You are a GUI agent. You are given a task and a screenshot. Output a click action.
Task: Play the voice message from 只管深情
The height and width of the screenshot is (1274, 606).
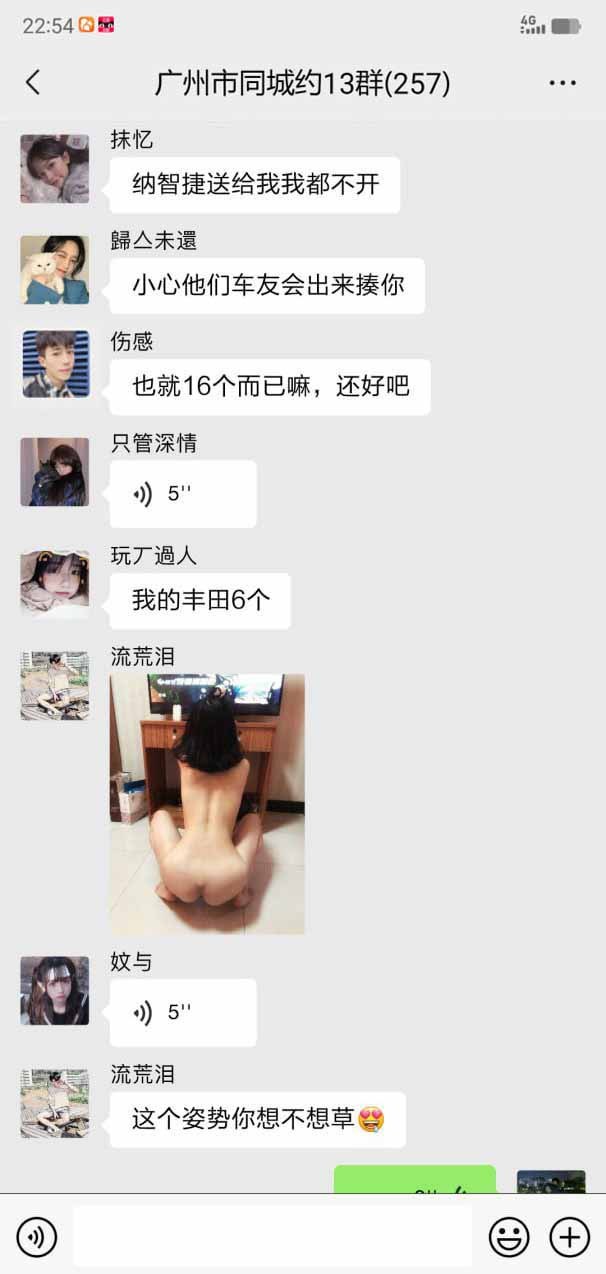point(183,493)
